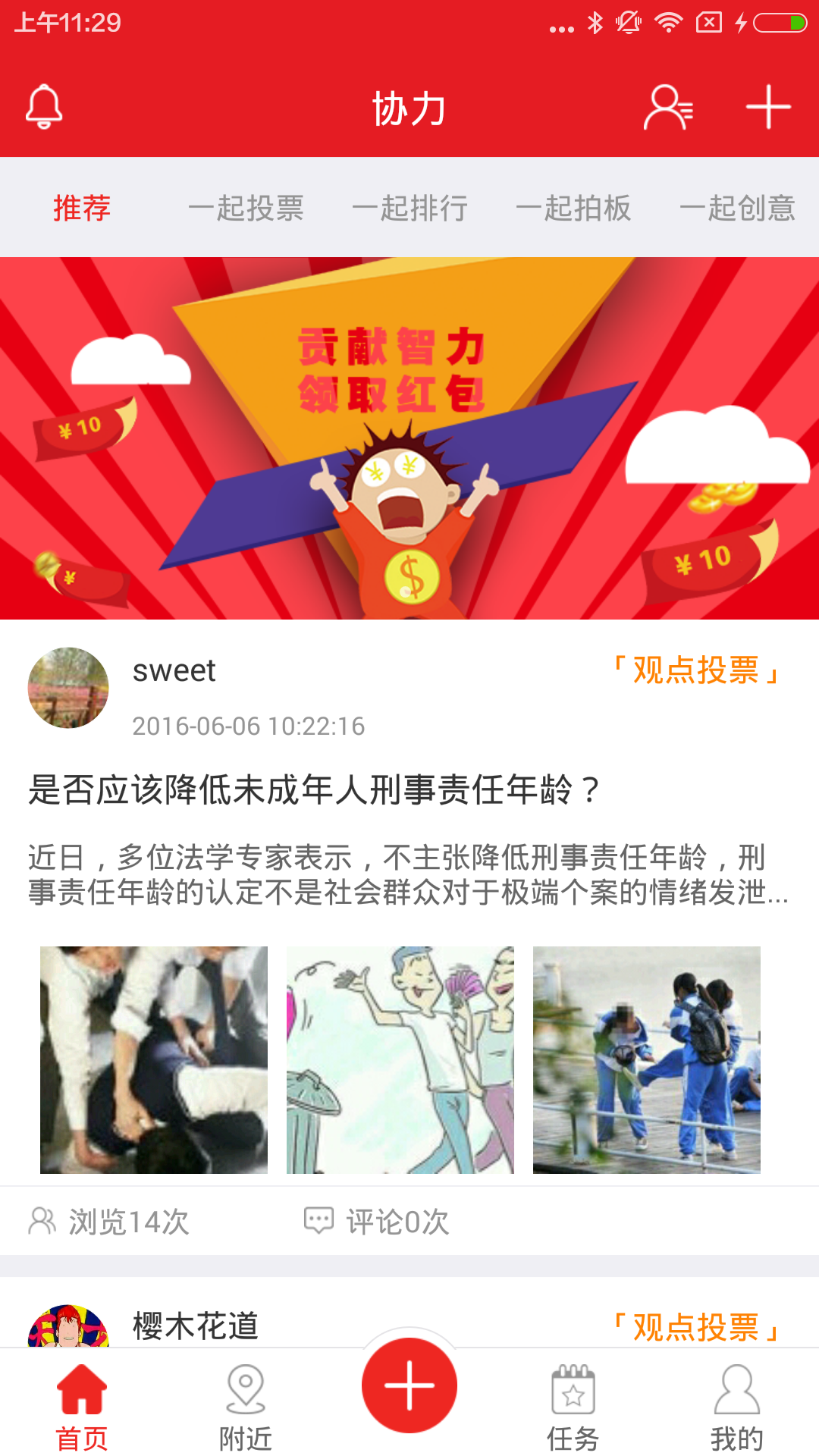Switch to the 一起投票 tab

coord(246,208)
